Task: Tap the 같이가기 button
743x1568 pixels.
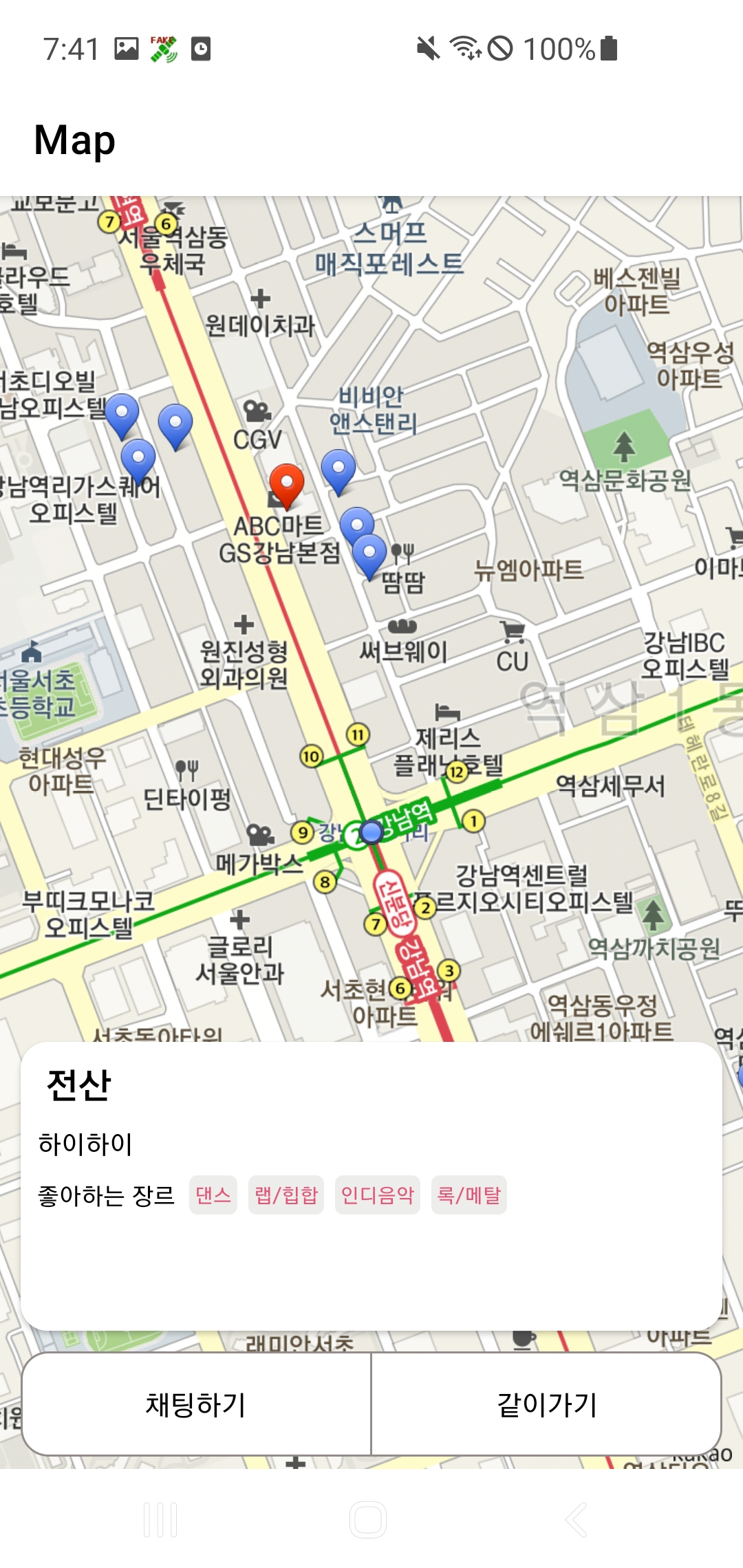Action: click(546, 1404)
